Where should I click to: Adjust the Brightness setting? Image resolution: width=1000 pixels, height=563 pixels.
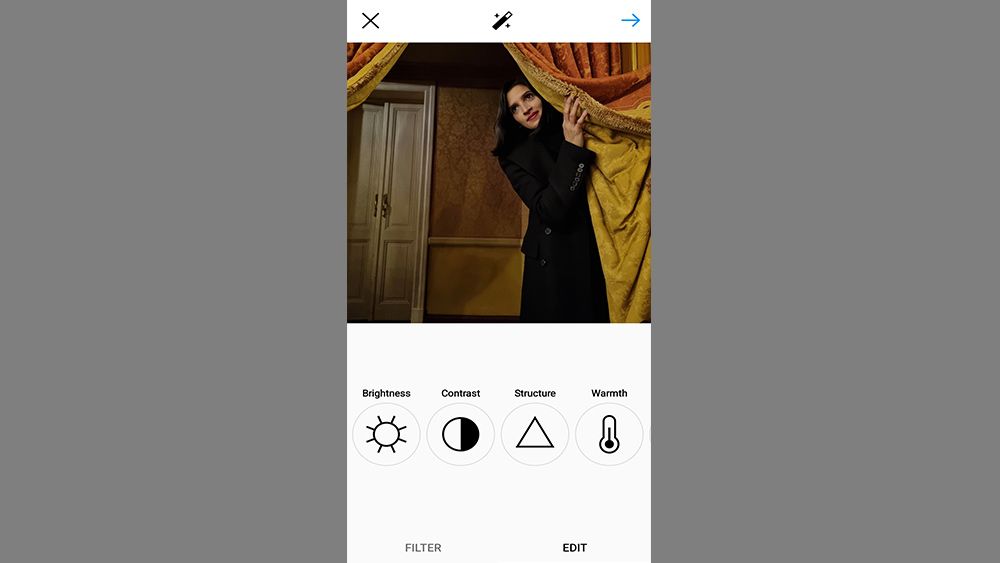pos(386,434)
